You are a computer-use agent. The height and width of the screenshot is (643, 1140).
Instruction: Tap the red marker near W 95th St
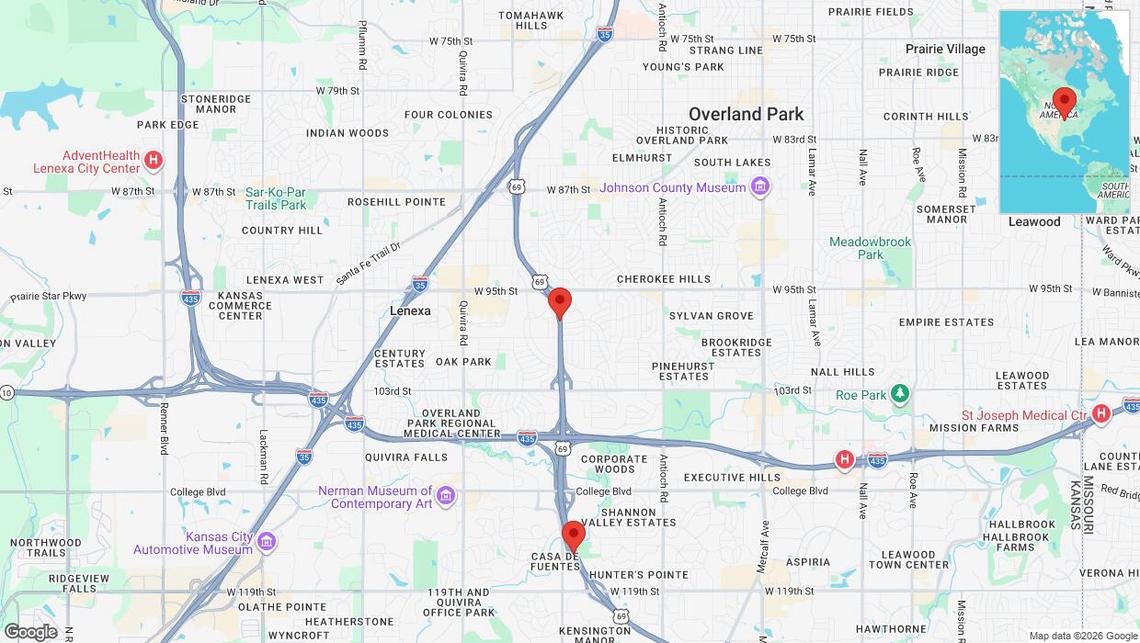tap(560, 302)
